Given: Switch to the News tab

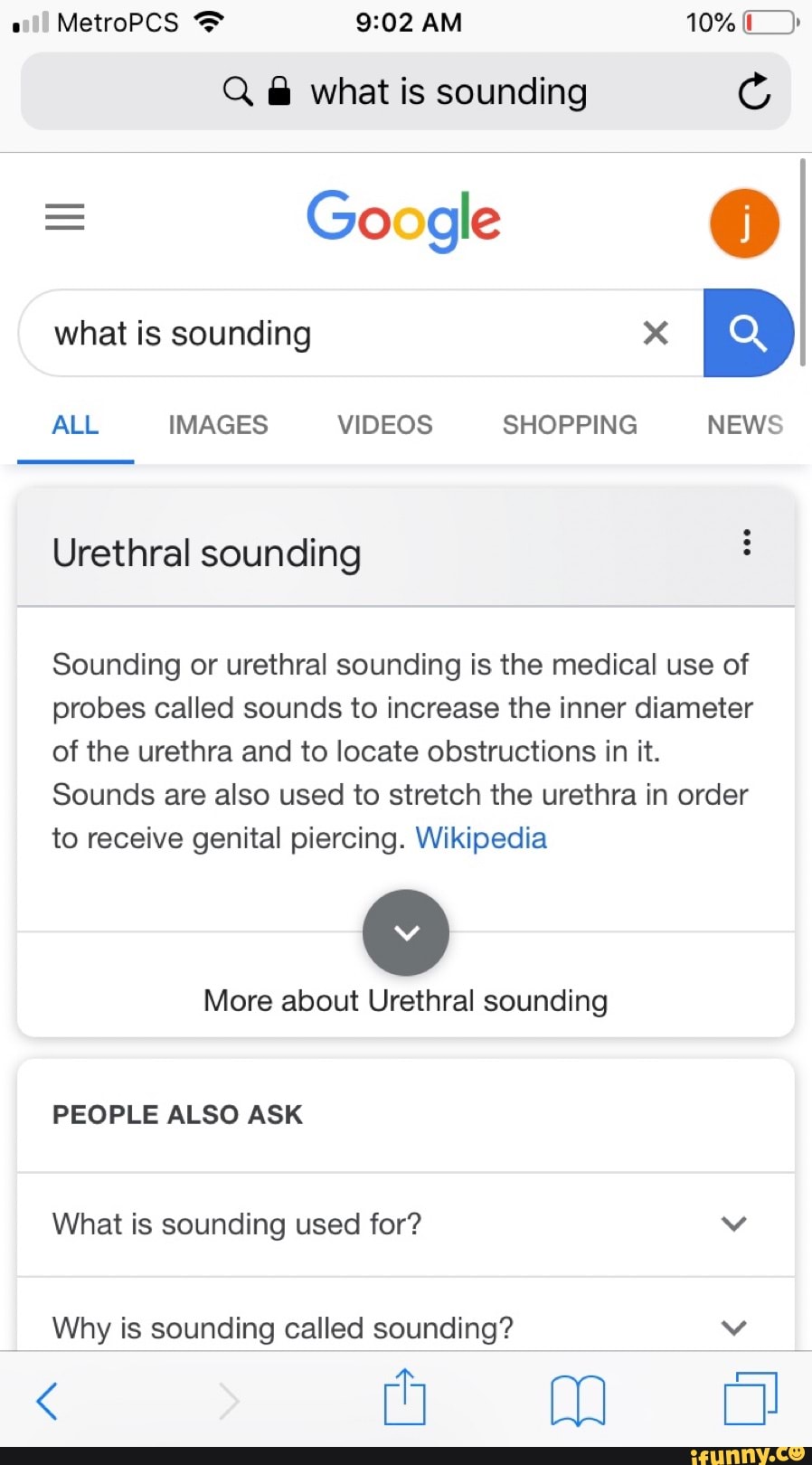Looking at the screenshot, I should coord(744,425).
